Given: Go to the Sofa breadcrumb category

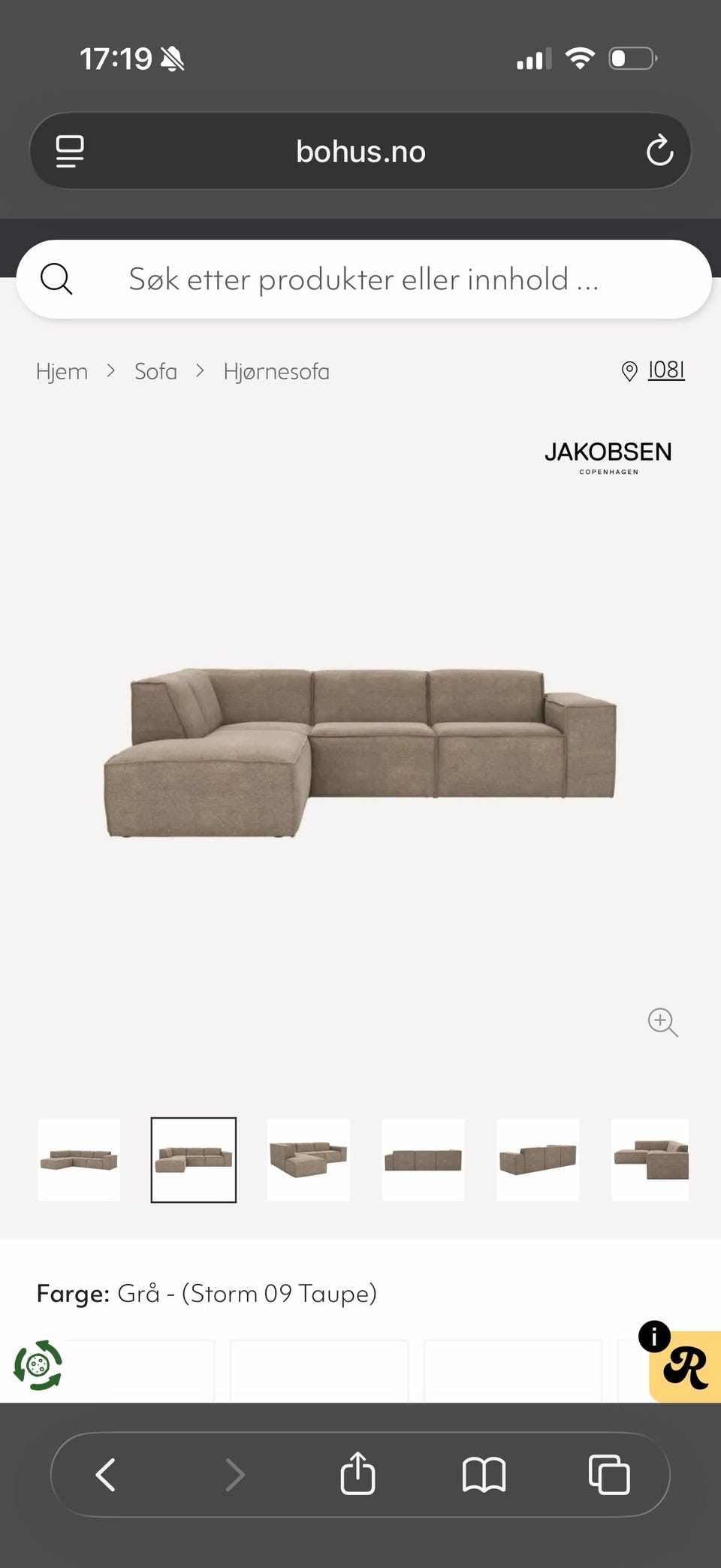Looking at the screenshot, I should [x=155, y=371].
